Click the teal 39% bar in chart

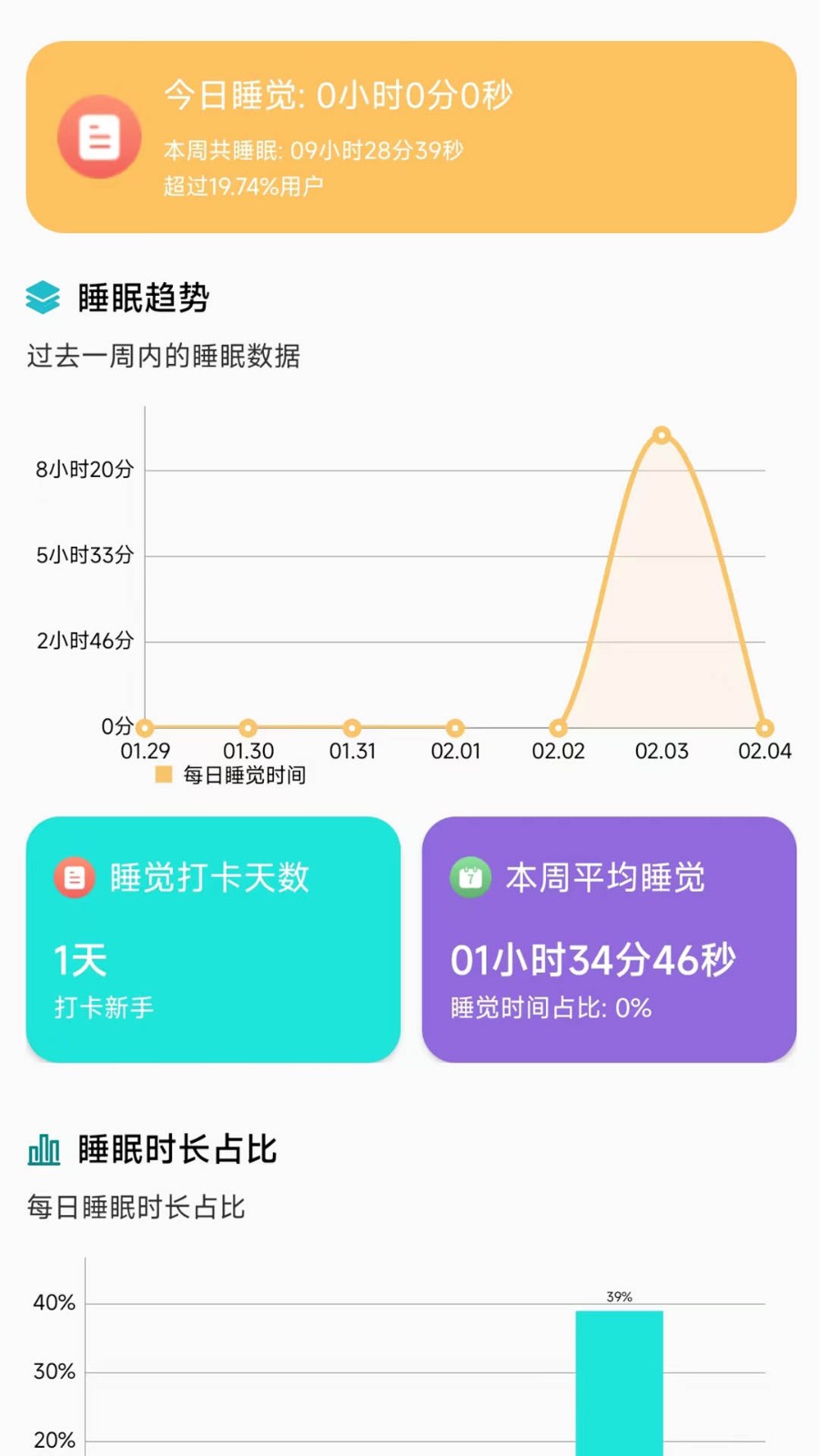click(620, 1381)
